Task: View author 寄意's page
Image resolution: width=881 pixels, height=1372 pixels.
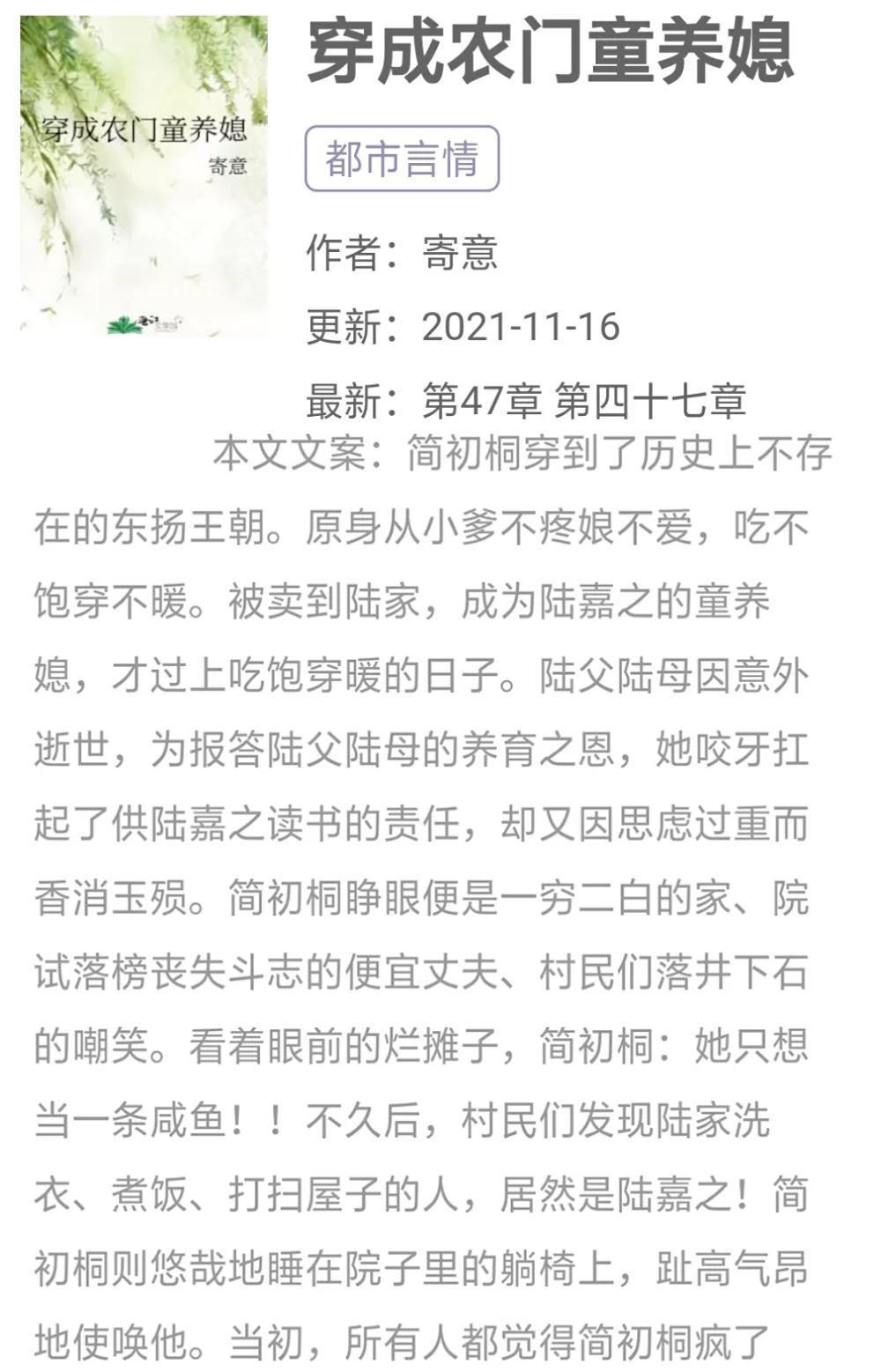Action: pos(460,253)
